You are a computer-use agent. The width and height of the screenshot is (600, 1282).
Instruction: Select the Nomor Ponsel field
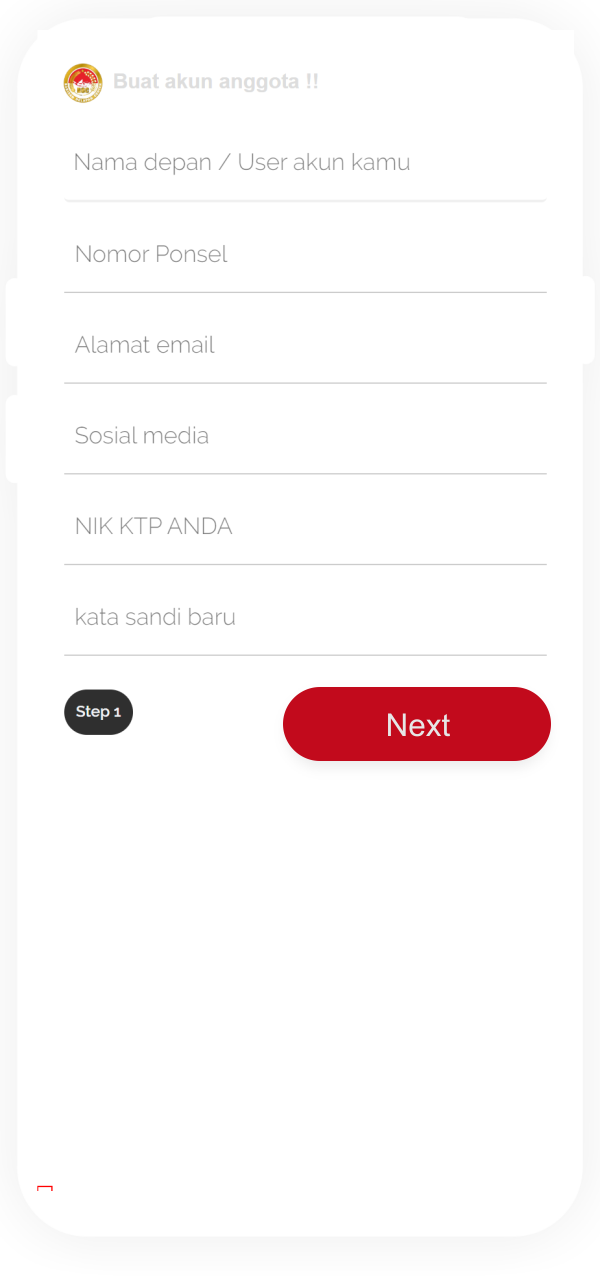point(305,255)
